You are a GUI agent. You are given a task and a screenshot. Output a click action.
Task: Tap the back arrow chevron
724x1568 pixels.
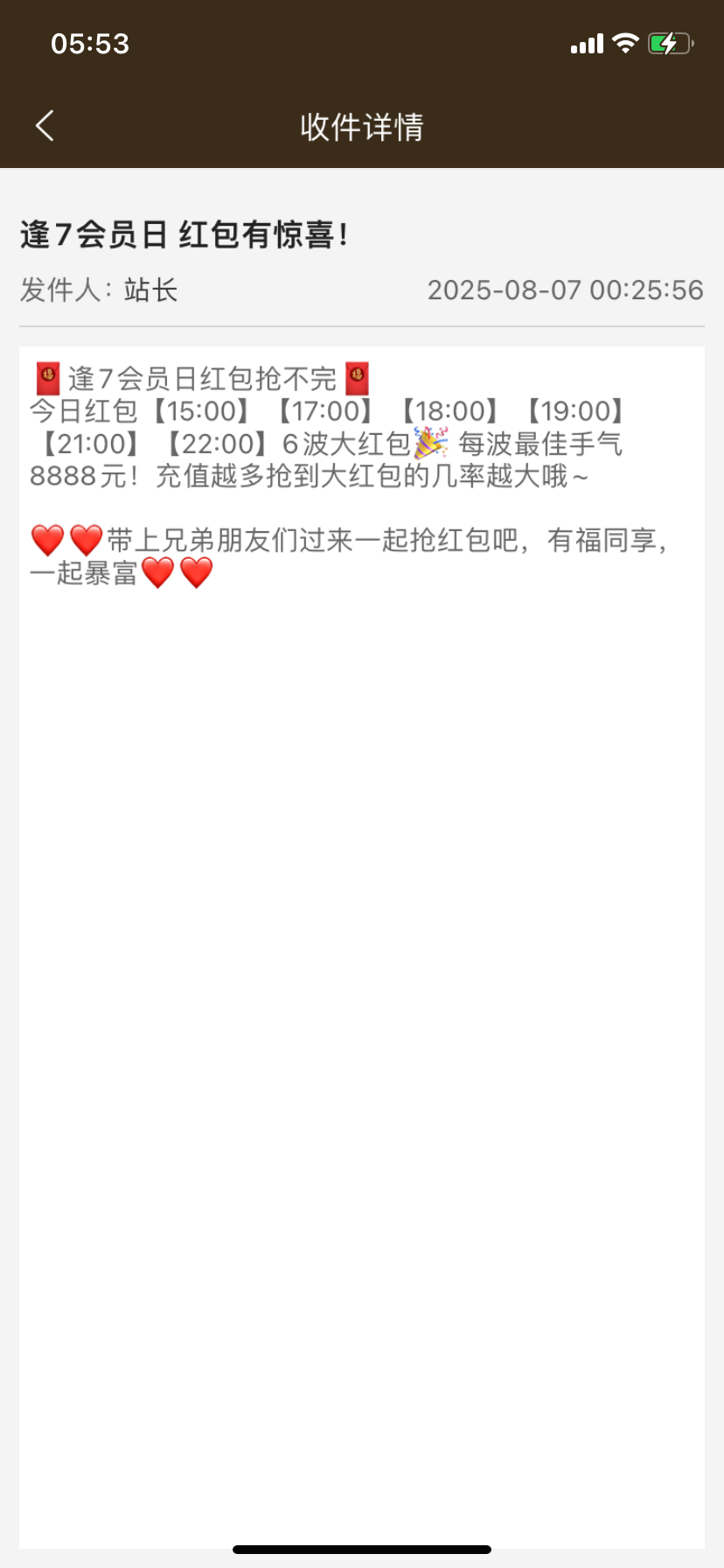(x=44, y=126)
